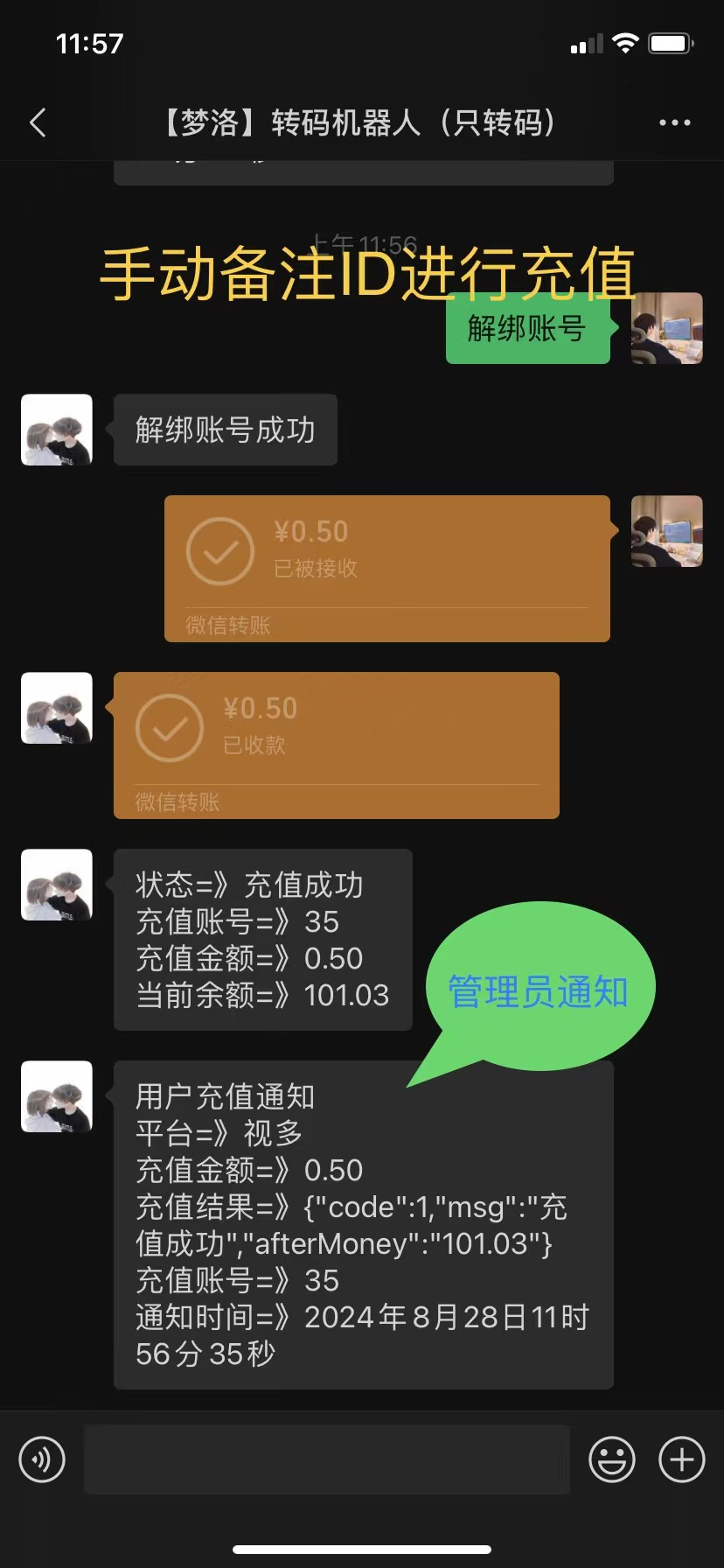Screen dimensions: 724x1568
Task: Open your avatar beside the 解绑账号 message
Action: [666, 328]
